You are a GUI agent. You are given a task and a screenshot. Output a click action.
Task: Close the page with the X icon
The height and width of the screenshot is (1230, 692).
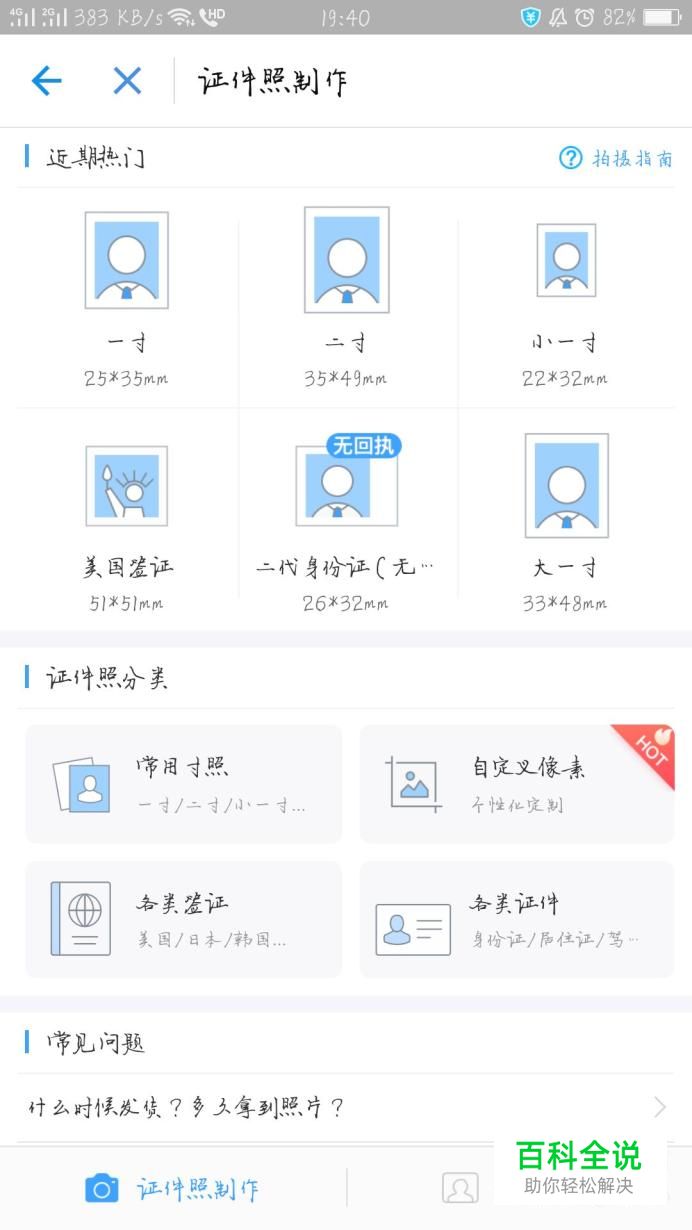(x=127, y=81)
